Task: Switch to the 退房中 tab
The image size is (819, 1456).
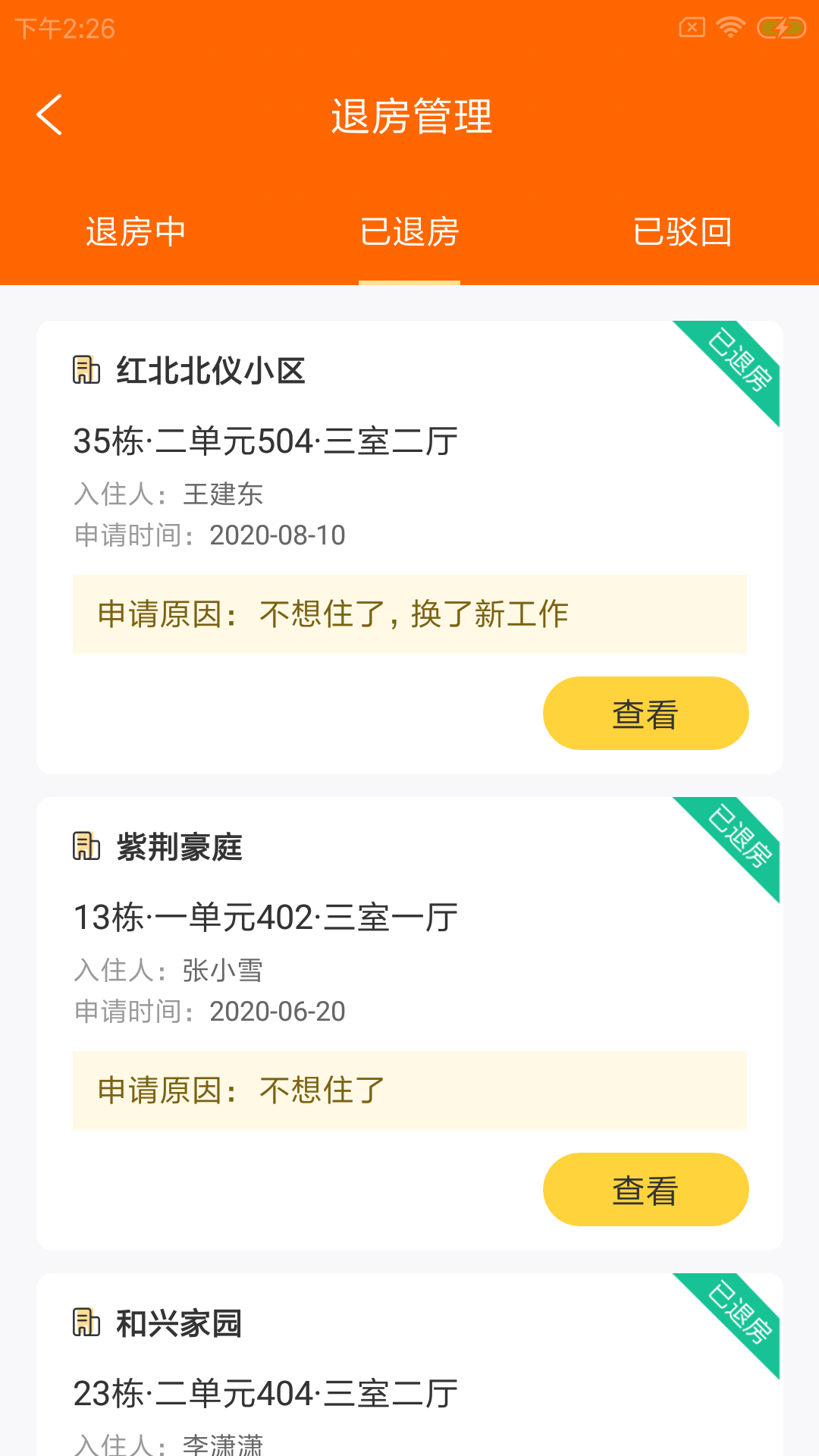Action: coord(136,232)
